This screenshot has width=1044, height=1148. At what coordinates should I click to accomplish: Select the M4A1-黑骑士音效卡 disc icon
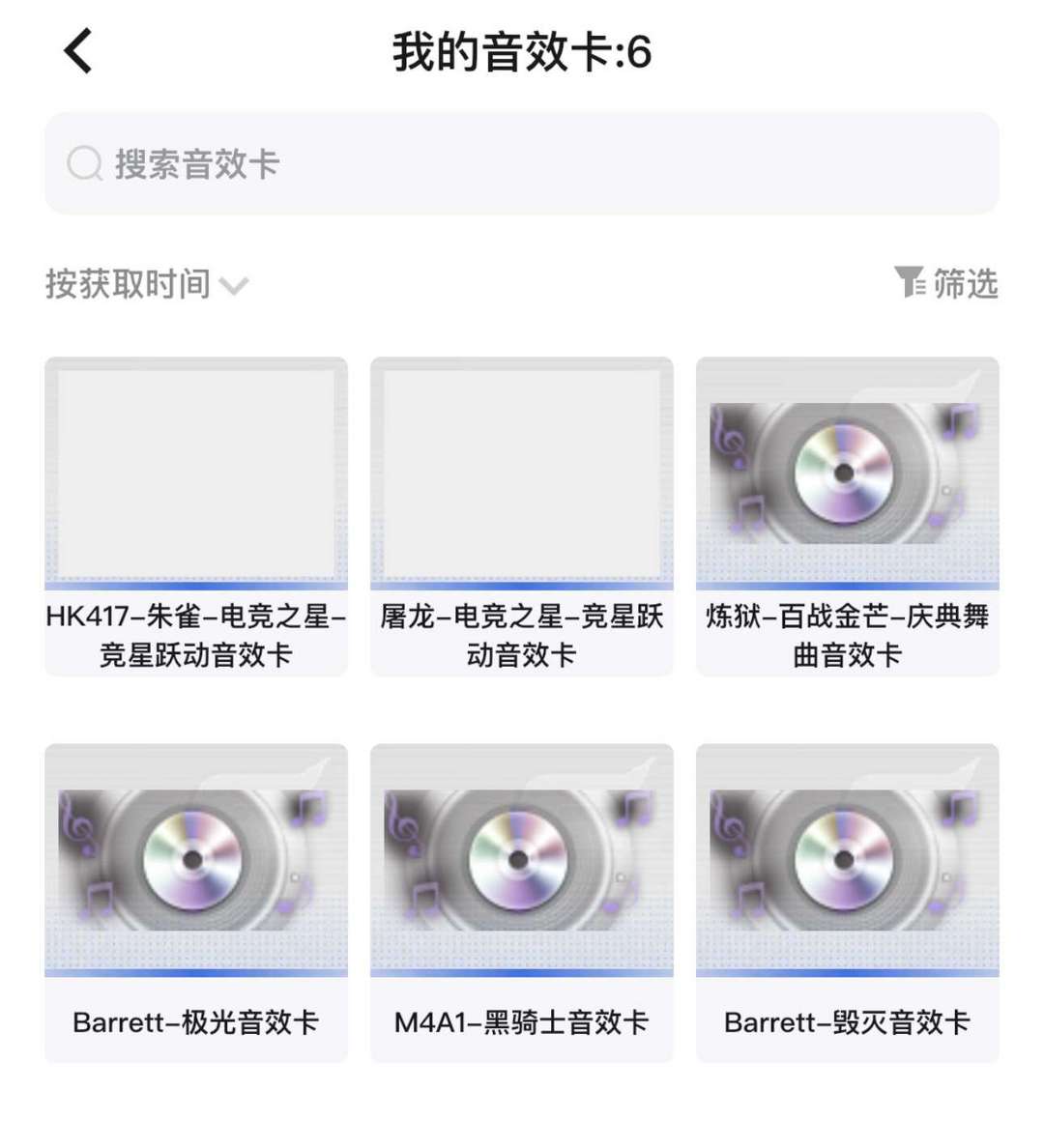pyautogui.click(x=521, y=858)
